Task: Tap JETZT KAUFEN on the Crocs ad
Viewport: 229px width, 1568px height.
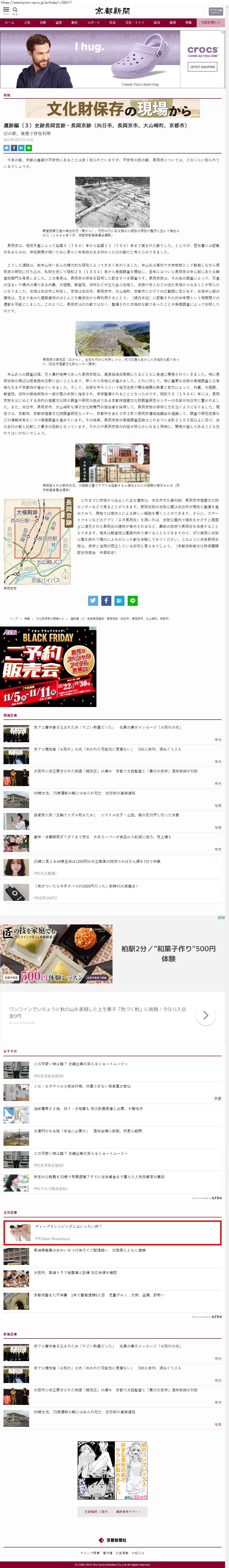Action: point(202,67)
